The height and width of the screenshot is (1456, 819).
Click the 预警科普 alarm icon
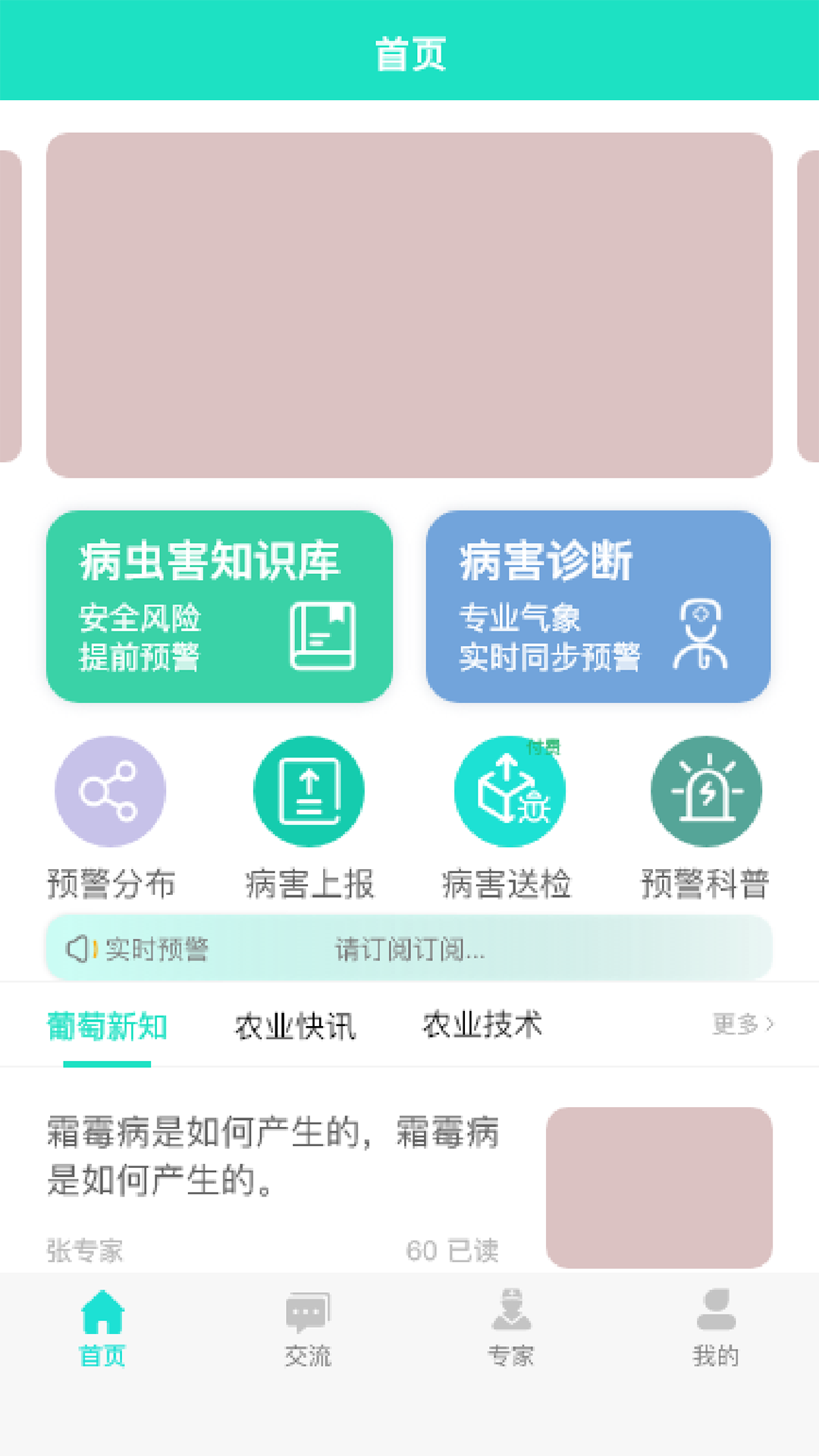(707, 790)
